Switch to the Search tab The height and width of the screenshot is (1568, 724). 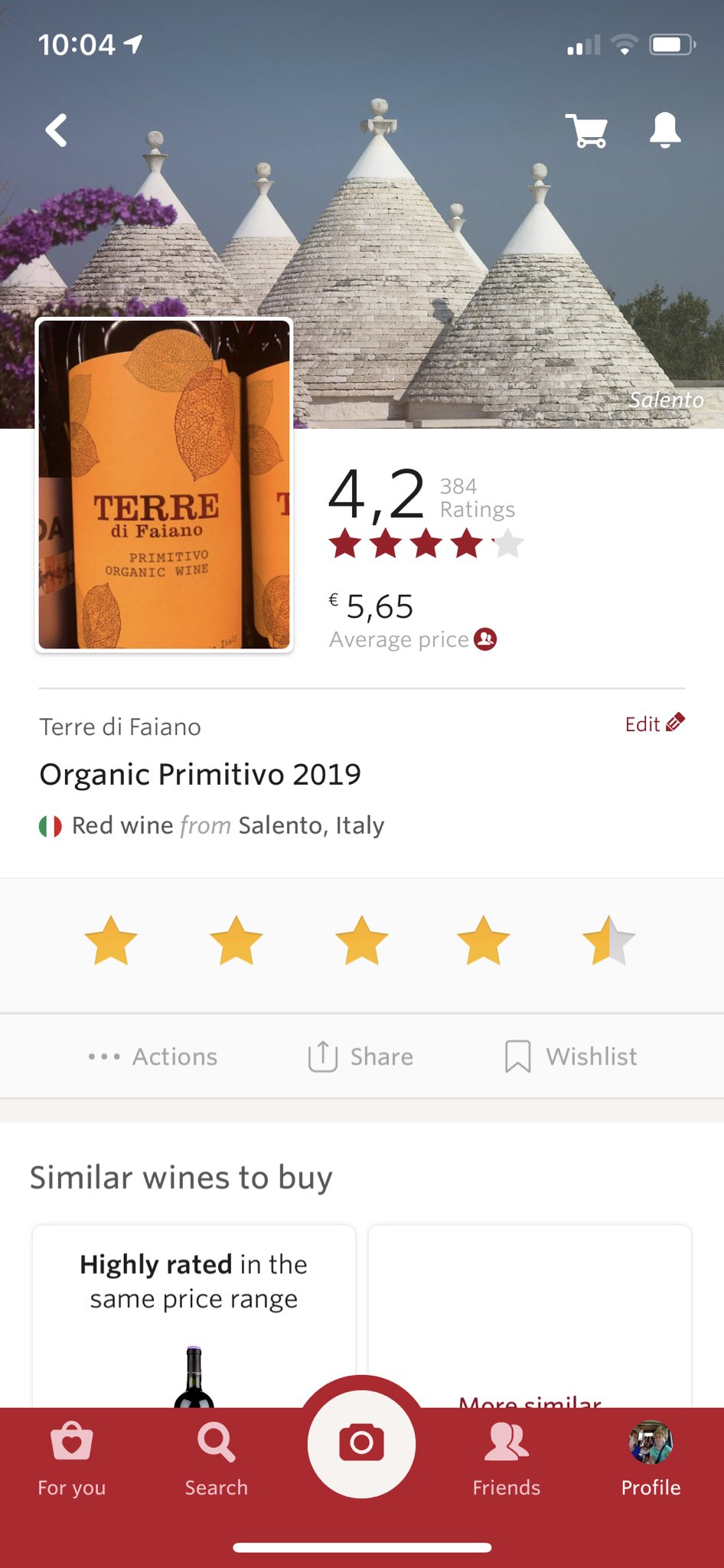point(217,1459)
